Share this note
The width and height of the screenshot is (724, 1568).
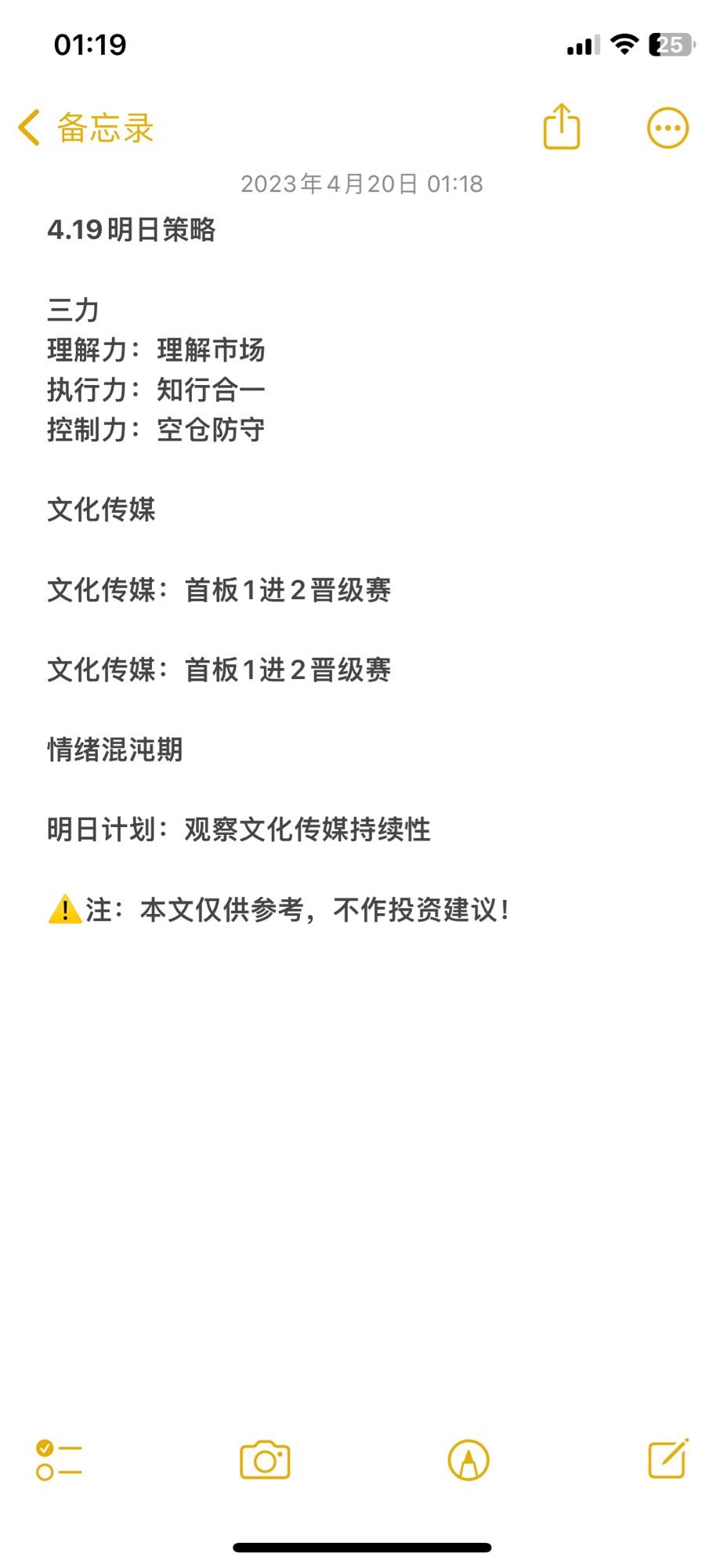(x=562, y=126)
